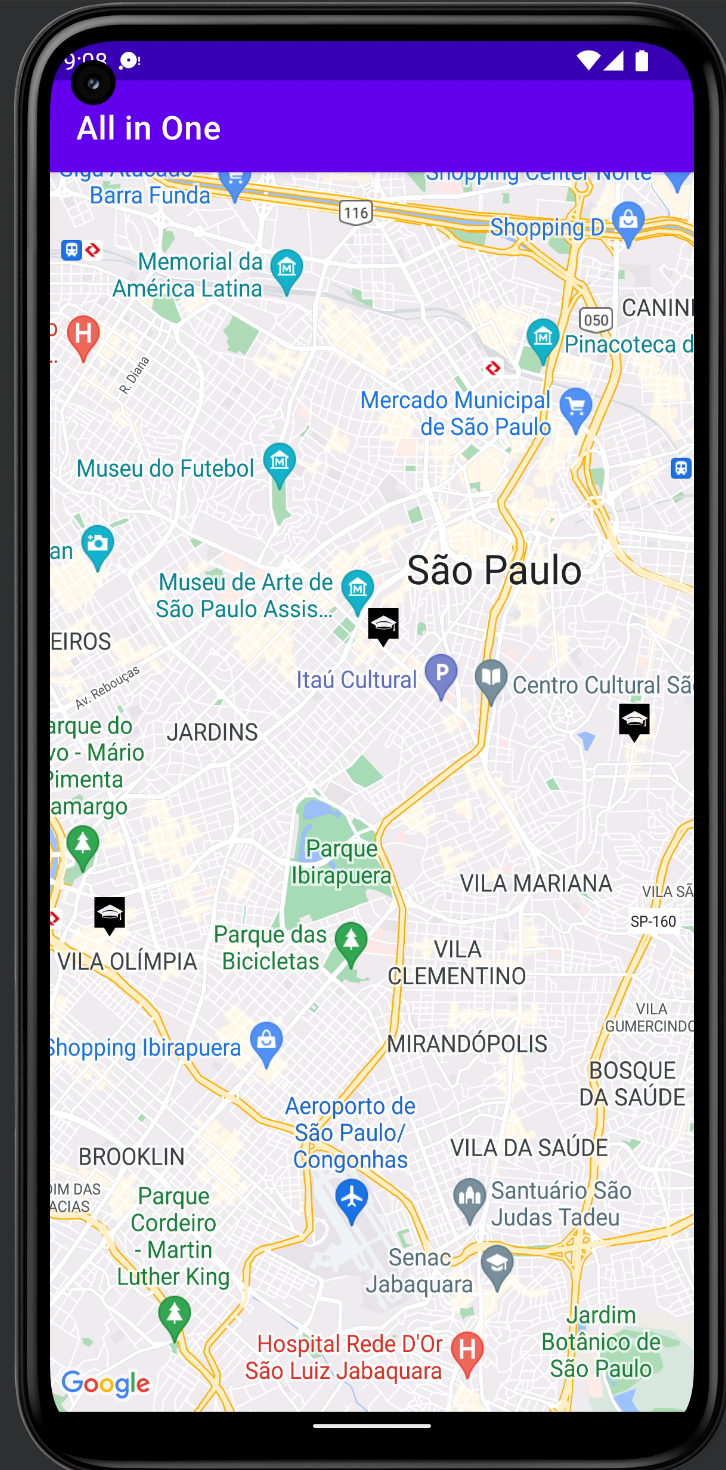Image resolution: width=726 pixels, height=1470 pixels.
Task: Select the Parque das Bicicletas tree pin
Action: pyautogui.click(x=351, y=941)
